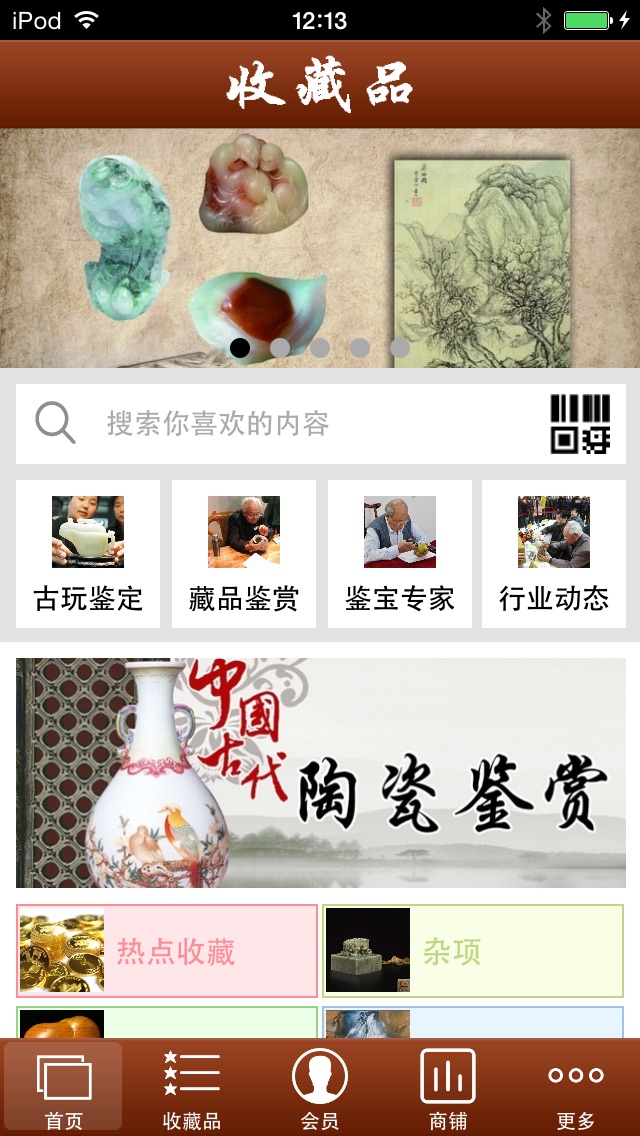Screen dimensions: 640x1136
Task: Open the top carousel banner of jade carvings
Action: pos(320,248)
